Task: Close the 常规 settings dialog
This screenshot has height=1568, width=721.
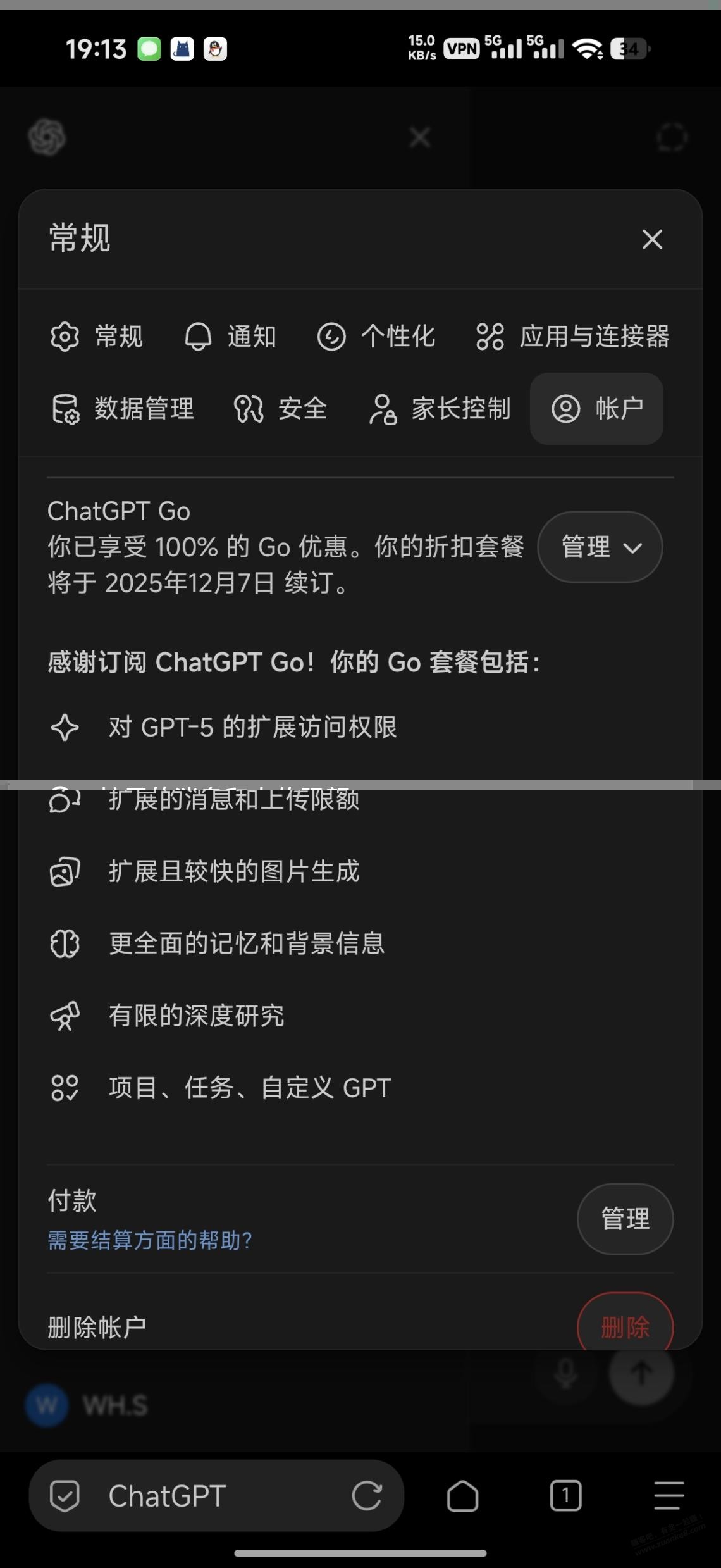Action: tap(652, 239)
